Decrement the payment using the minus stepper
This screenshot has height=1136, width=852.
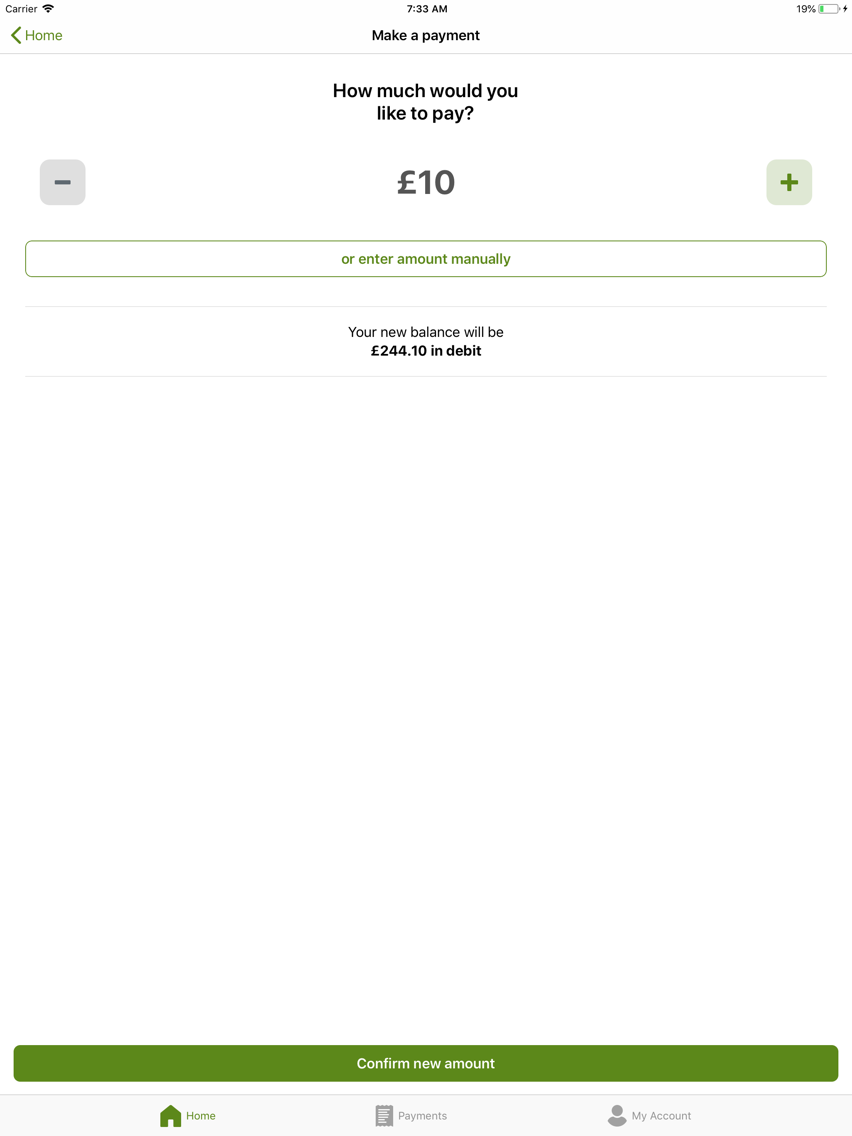(63, 182)
